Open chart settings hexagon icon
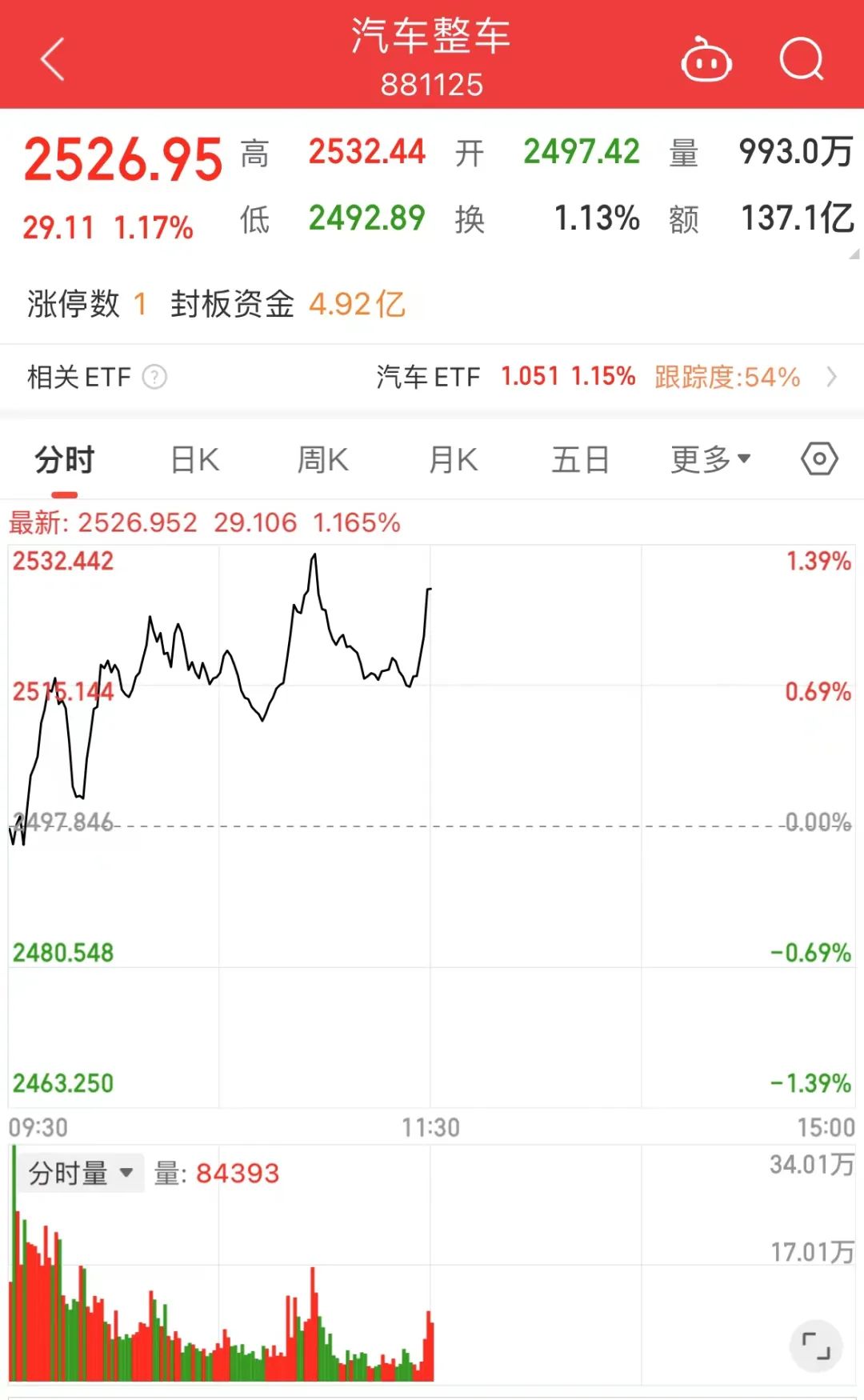This screenshot has width=864, height=1400. pyautogui.click(x=819, y=459)
